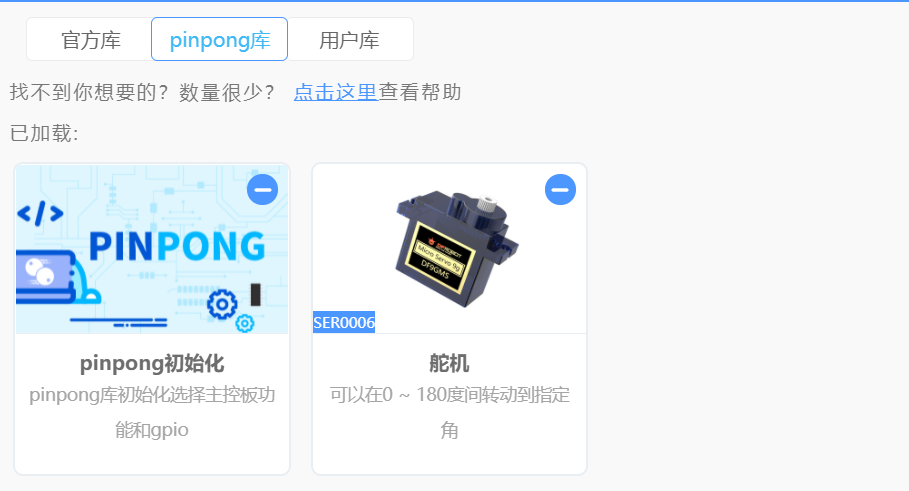
Task: Select the pinpong库 tab
Action: click(219, 40)
